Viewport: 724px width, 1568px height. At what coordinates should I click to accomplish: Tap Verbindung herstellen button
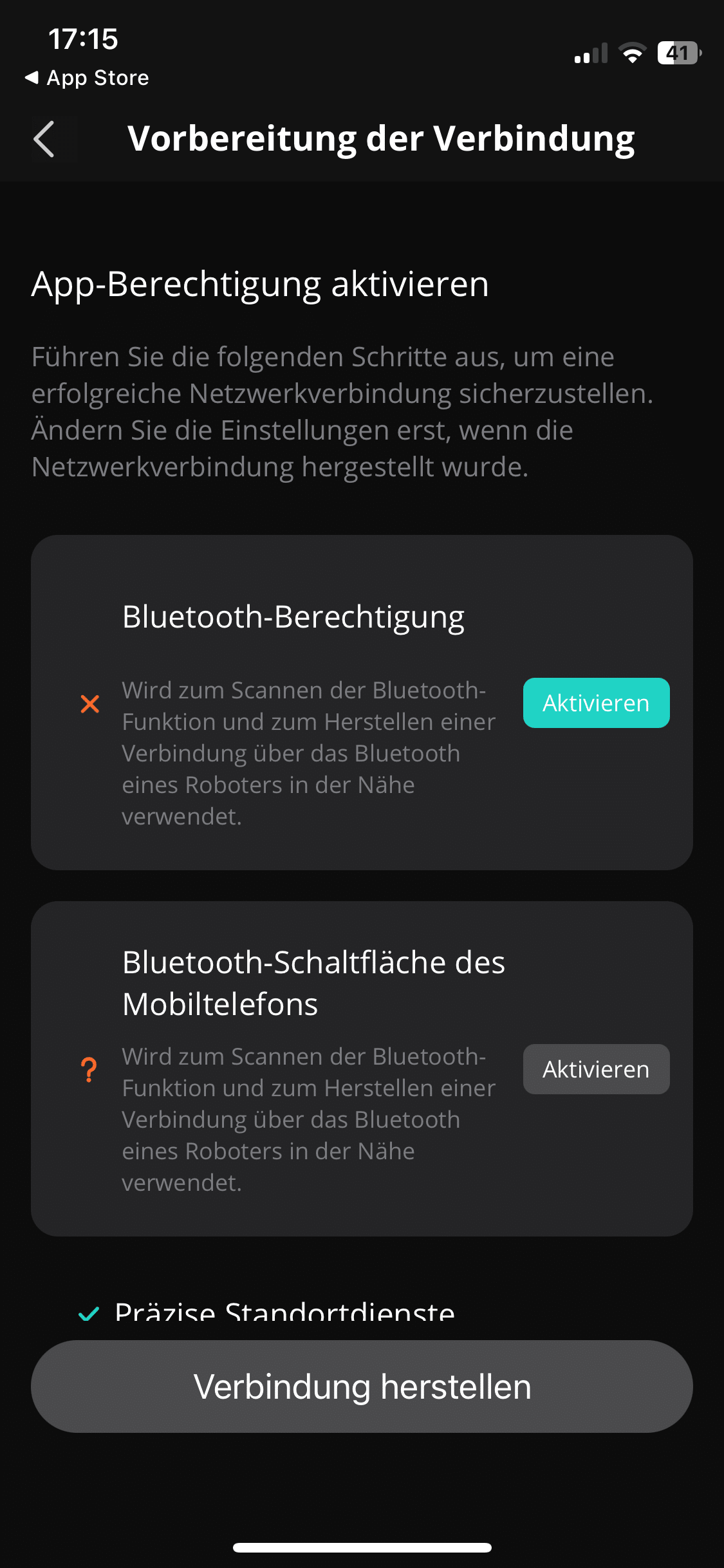click(x=362, y=1386)
